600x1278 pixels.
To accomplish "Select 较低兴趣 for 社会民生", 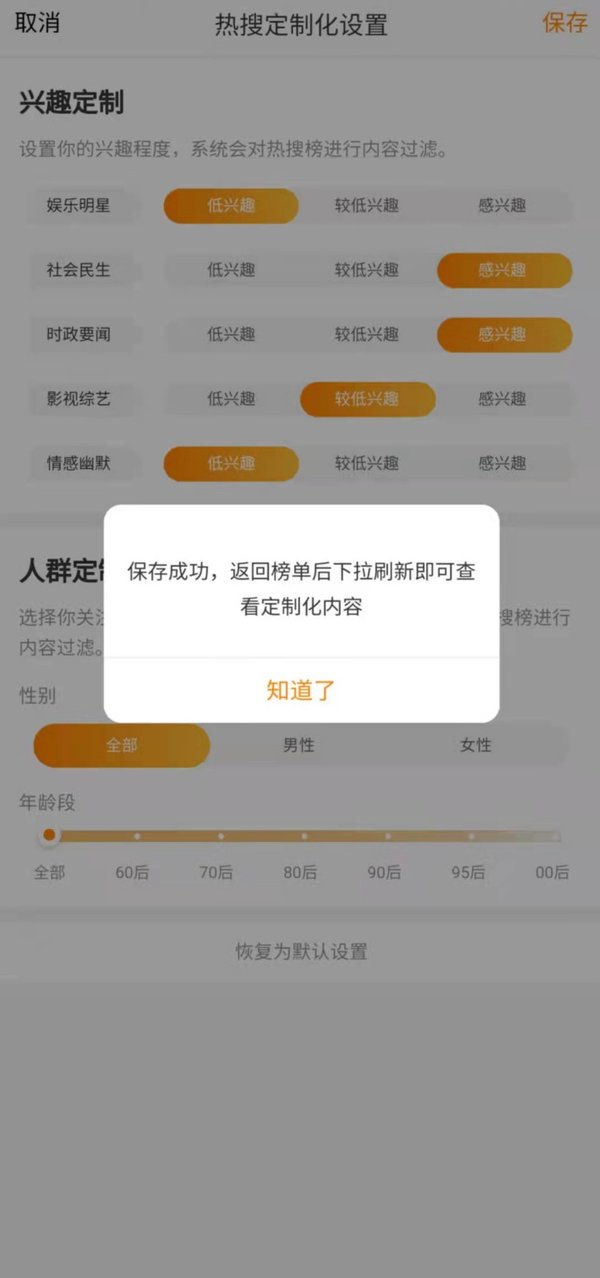I will click(x=367, y=270).
